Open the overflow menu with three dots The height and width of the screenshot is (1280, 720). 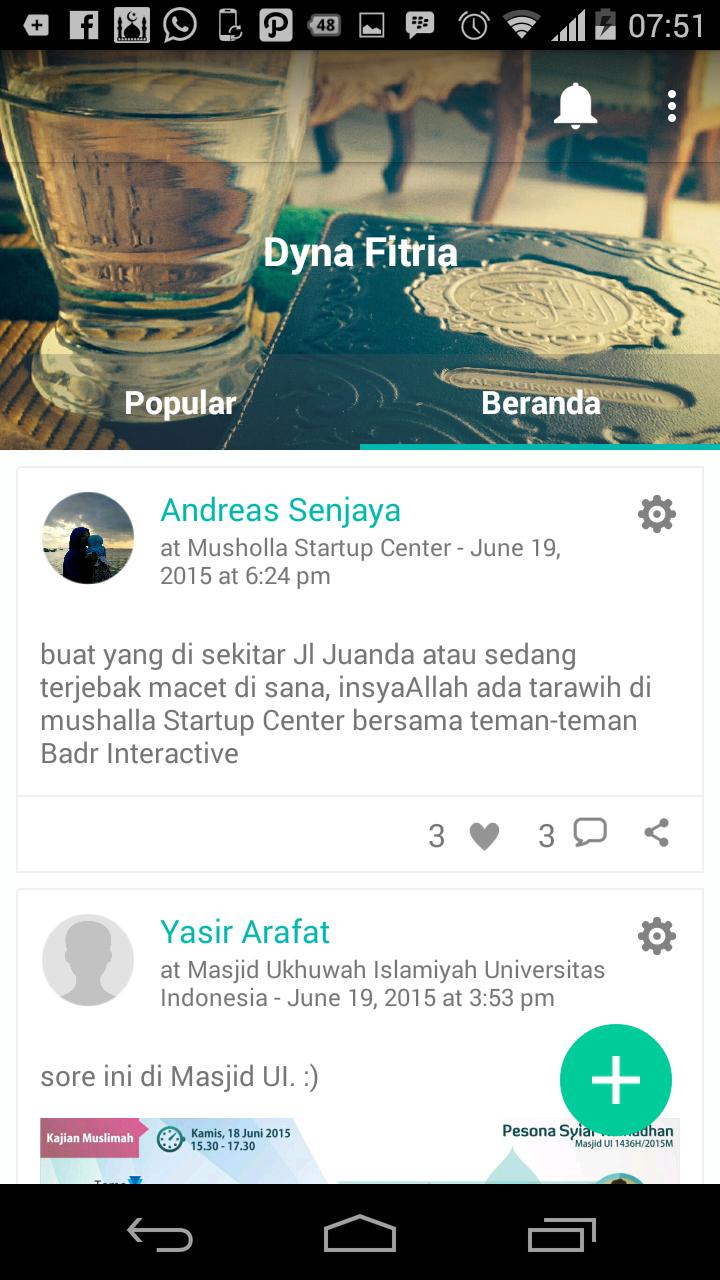(671, 104)
